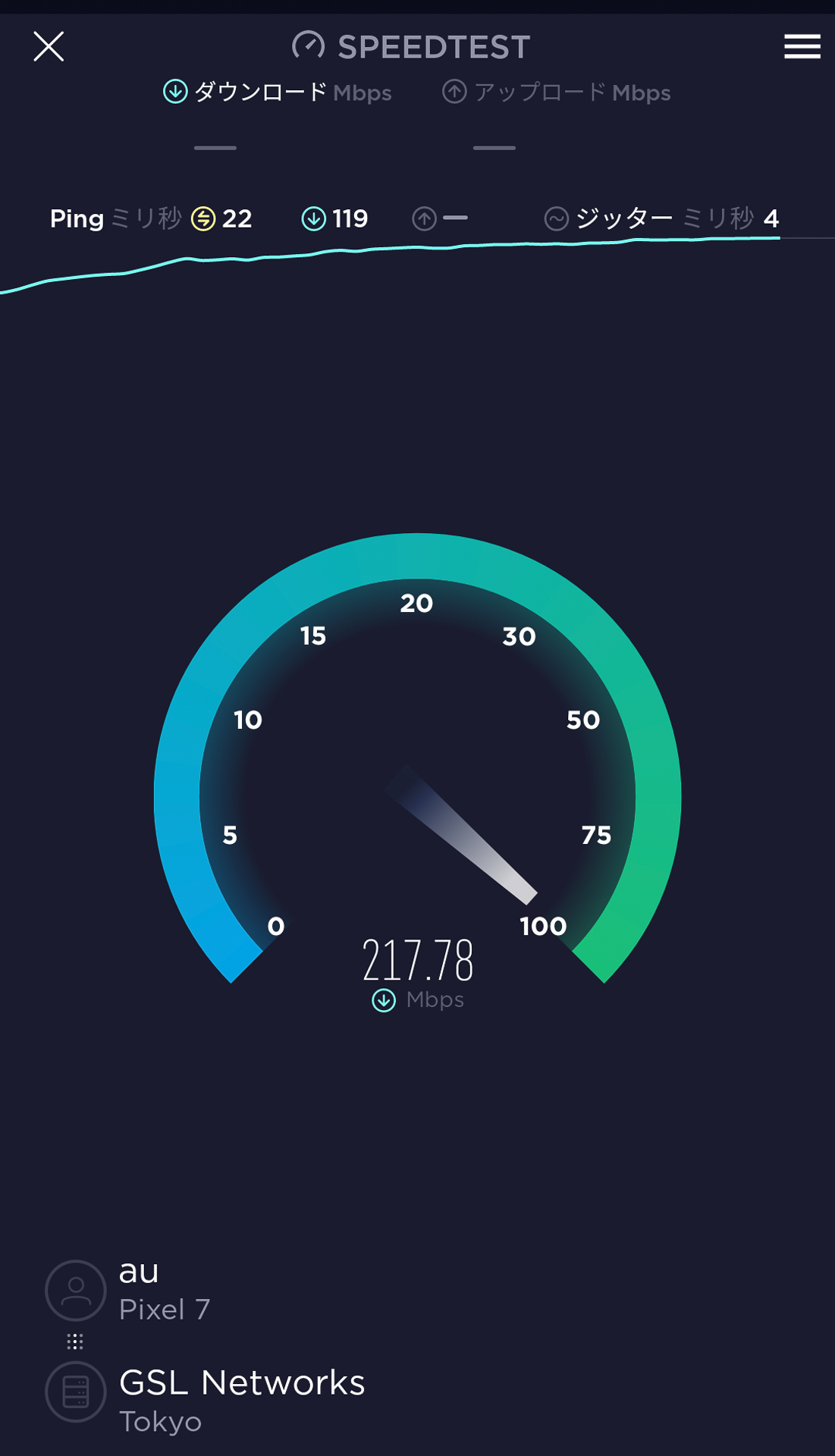Image resolution: width=835 pixels, height=1456 pixels.
Task: Open the hamburger menu
Action: 802,46
